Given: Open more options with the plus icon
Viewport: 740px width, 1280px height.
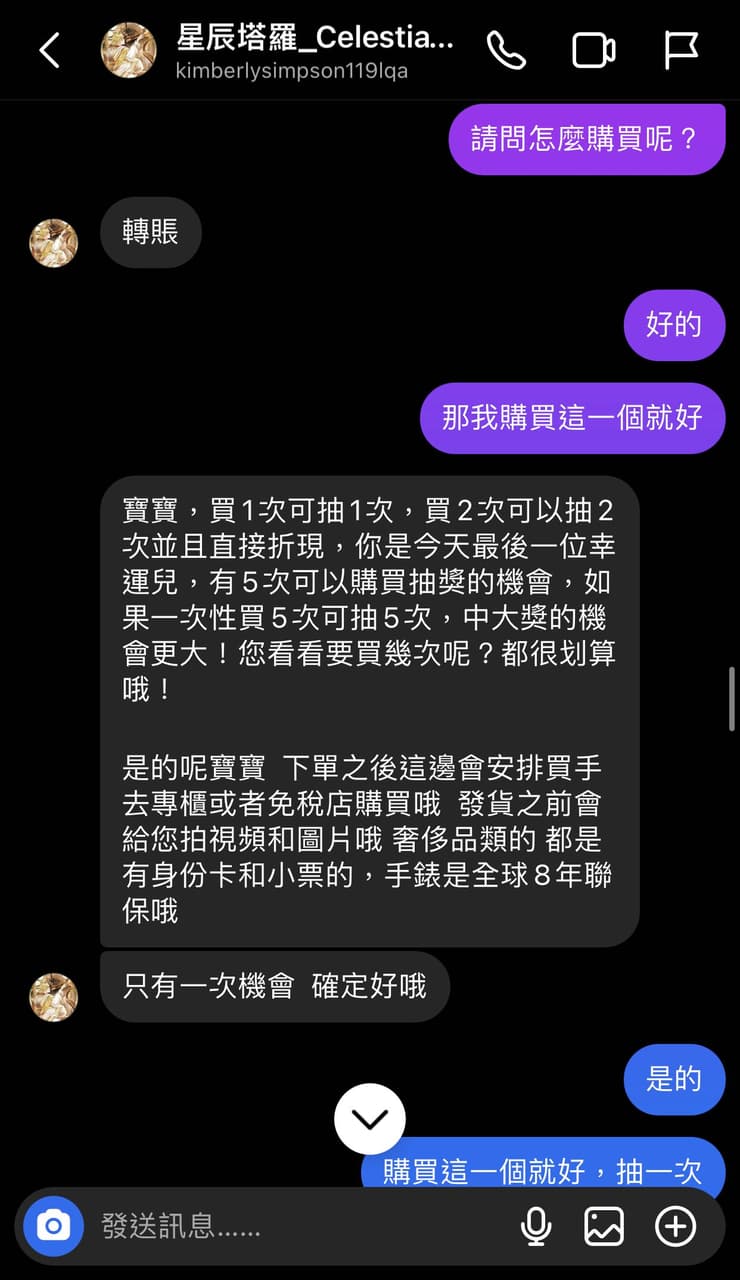Looking at the screenshot, I should (675, 1226).
